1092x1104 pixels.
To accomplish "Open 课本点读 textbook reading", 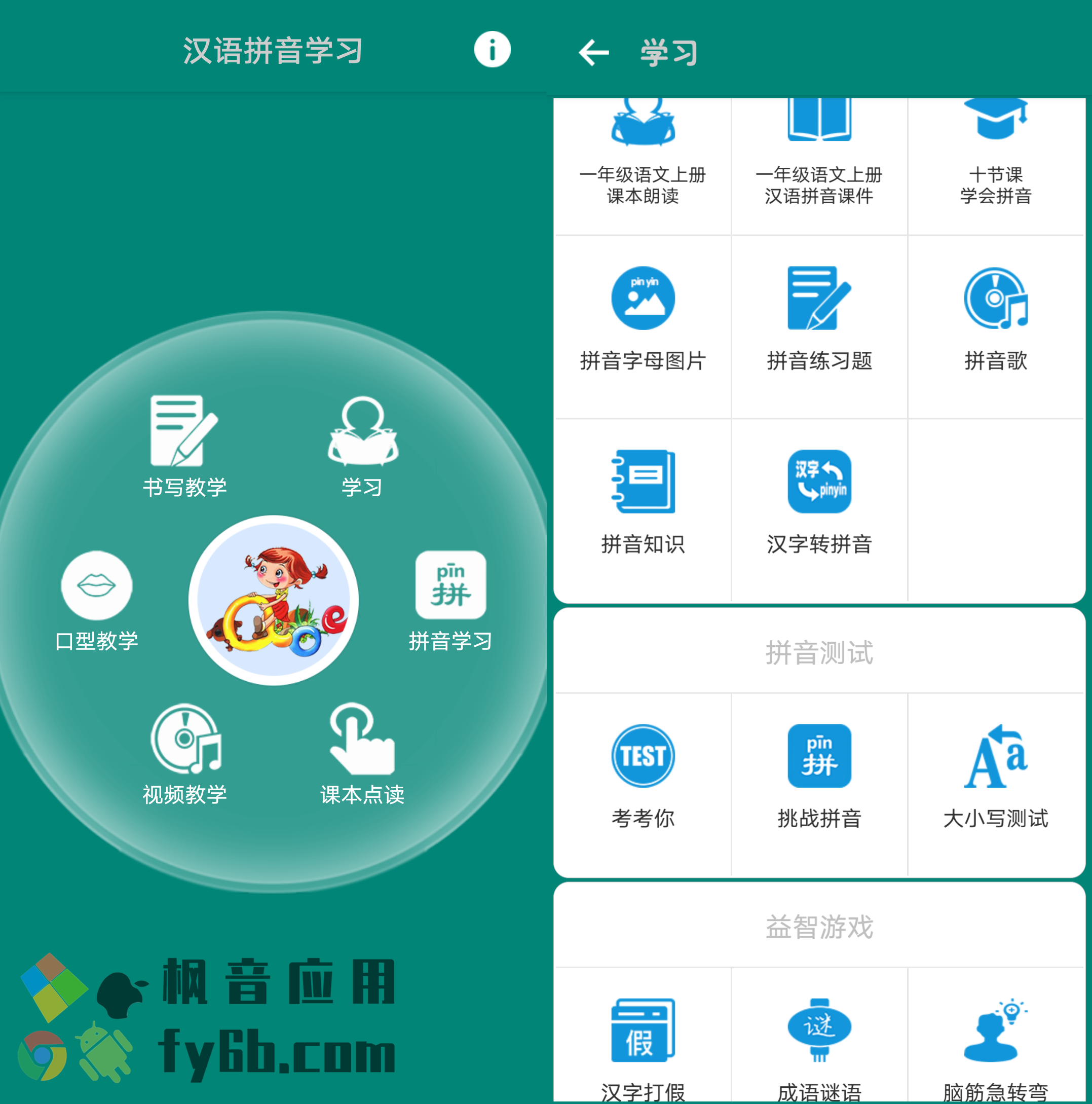I will click(x=363, y=753).
